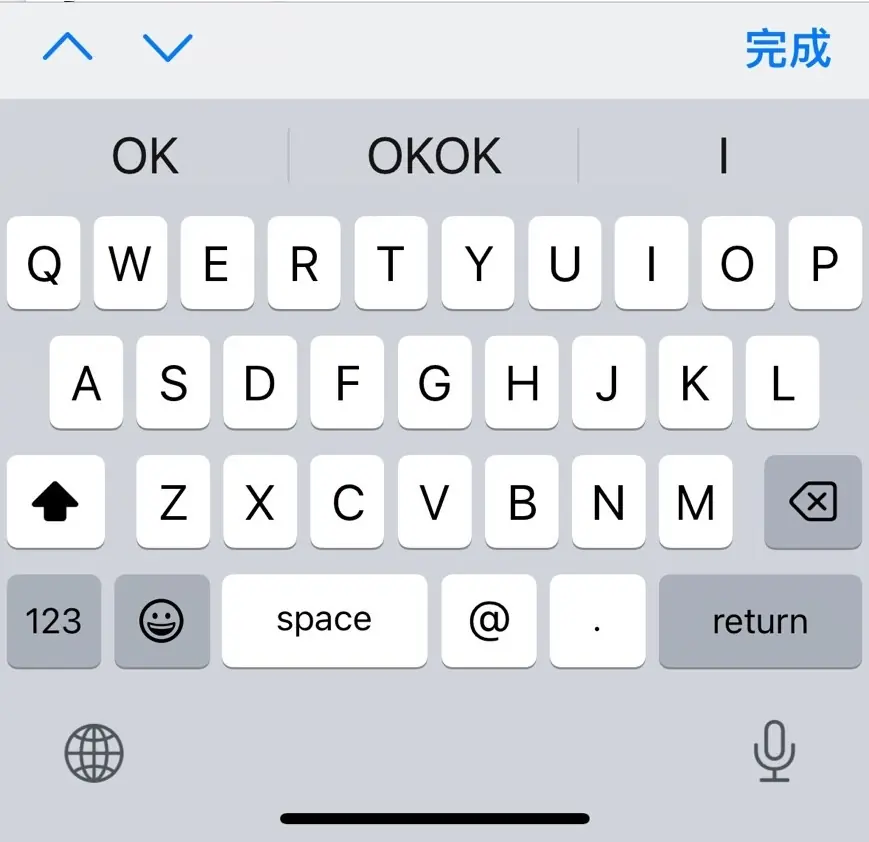The image size is (869, 842).
Task: Select the OKOK suggestion
Action: [x=434, y=156]
